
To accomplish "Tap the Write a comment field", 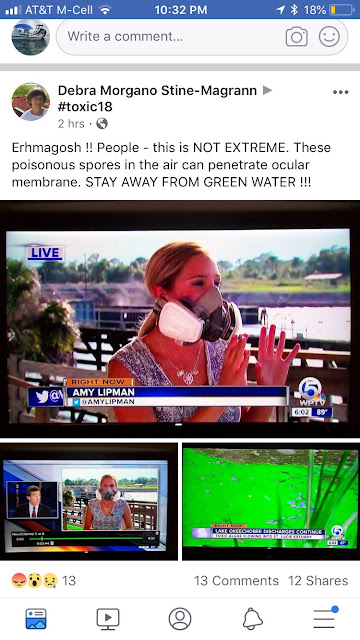I will click(x=202, y=37).
